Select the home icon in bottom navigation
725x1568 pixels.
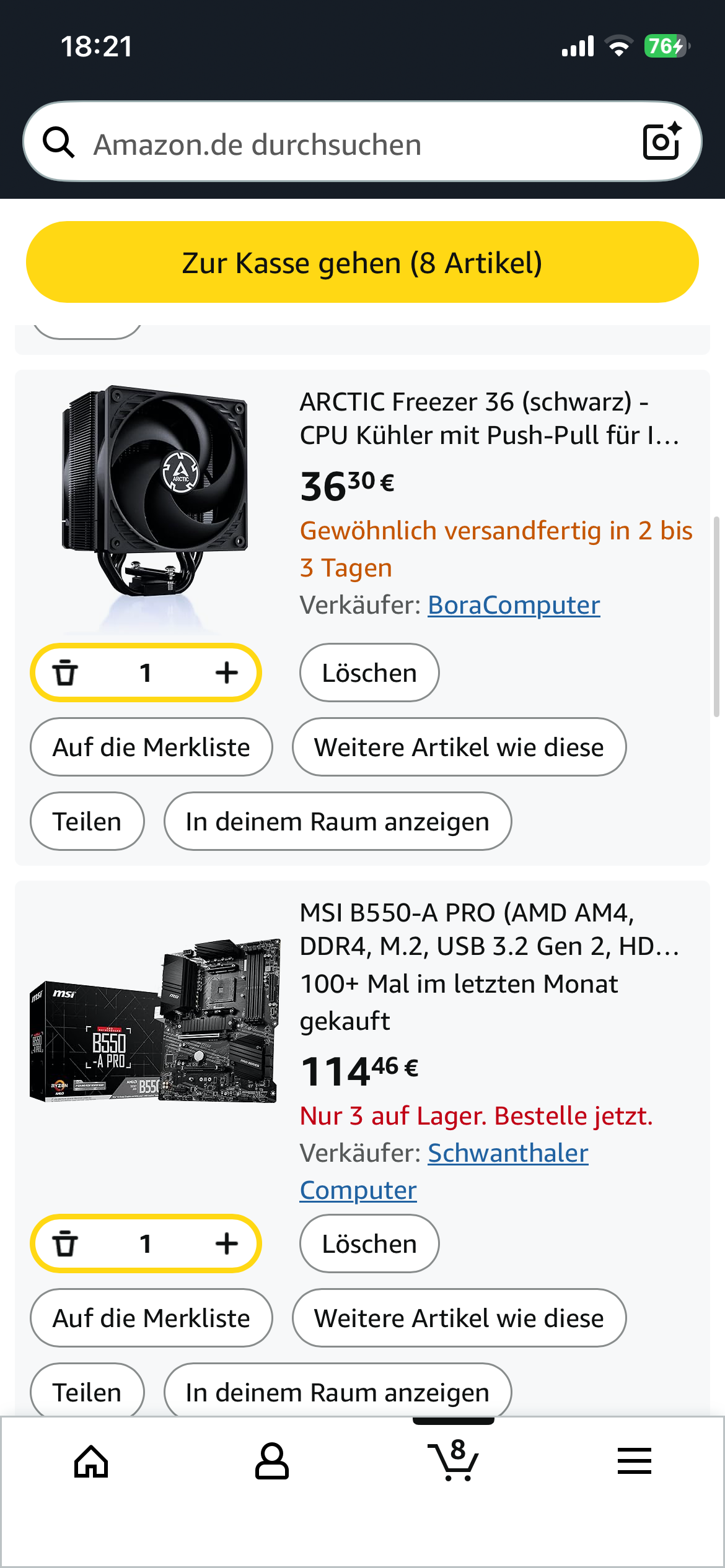[90, 1462]
